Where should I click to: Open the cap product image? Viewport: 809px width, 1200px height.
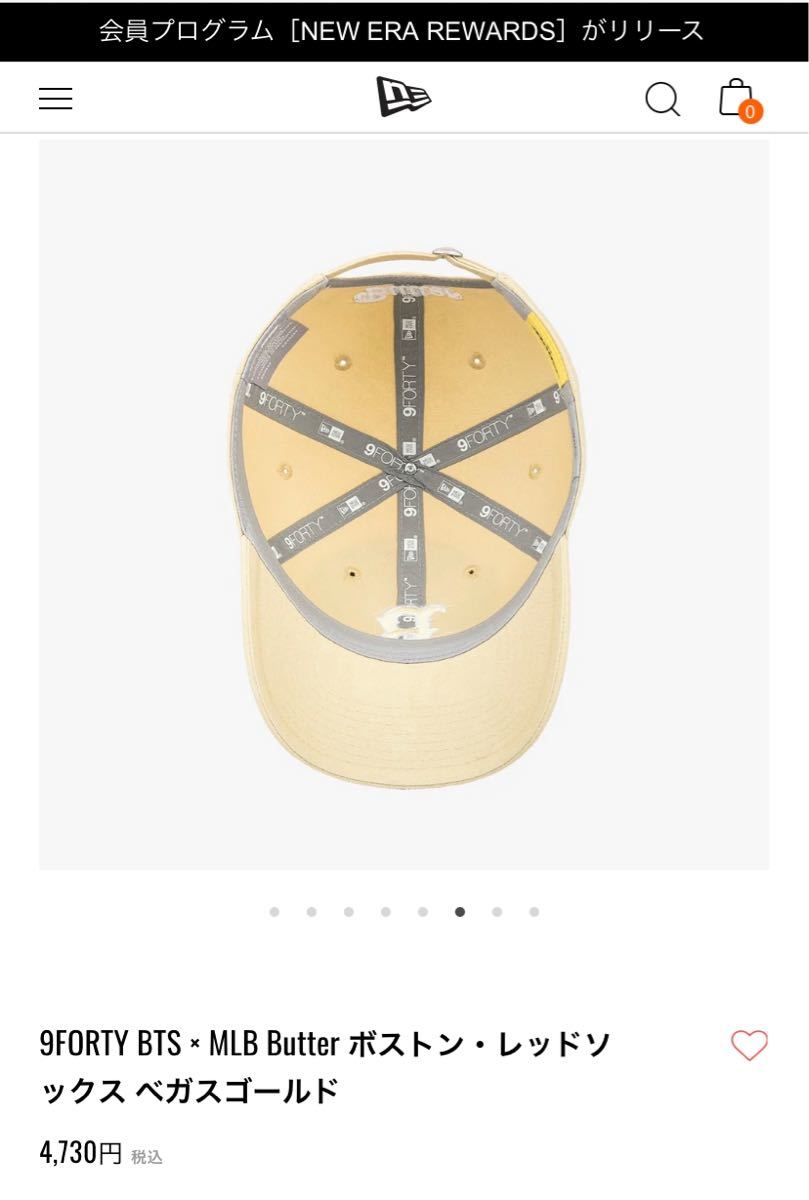point(404,505)
